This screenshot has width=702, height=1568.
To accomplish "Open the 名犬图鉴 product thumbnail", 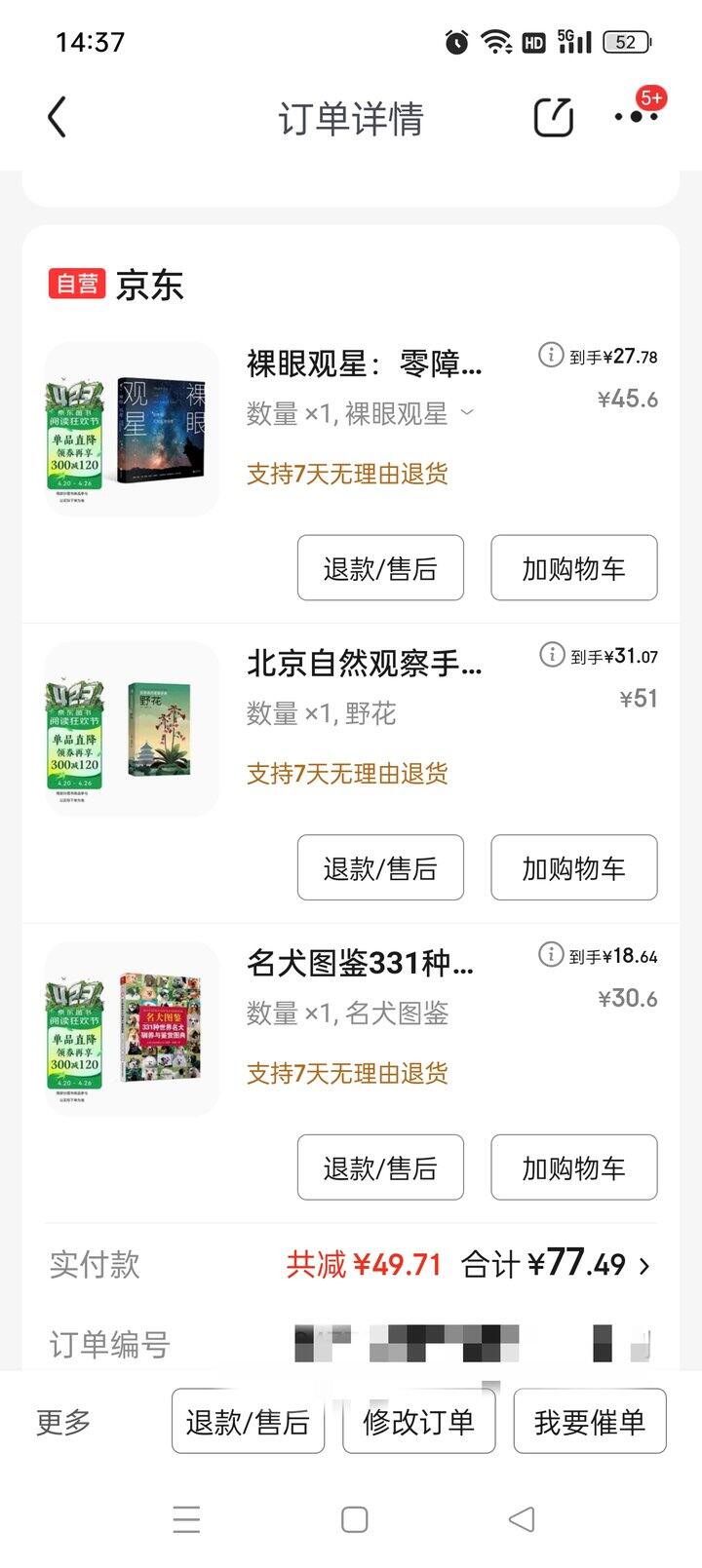I will [134, 1030].
